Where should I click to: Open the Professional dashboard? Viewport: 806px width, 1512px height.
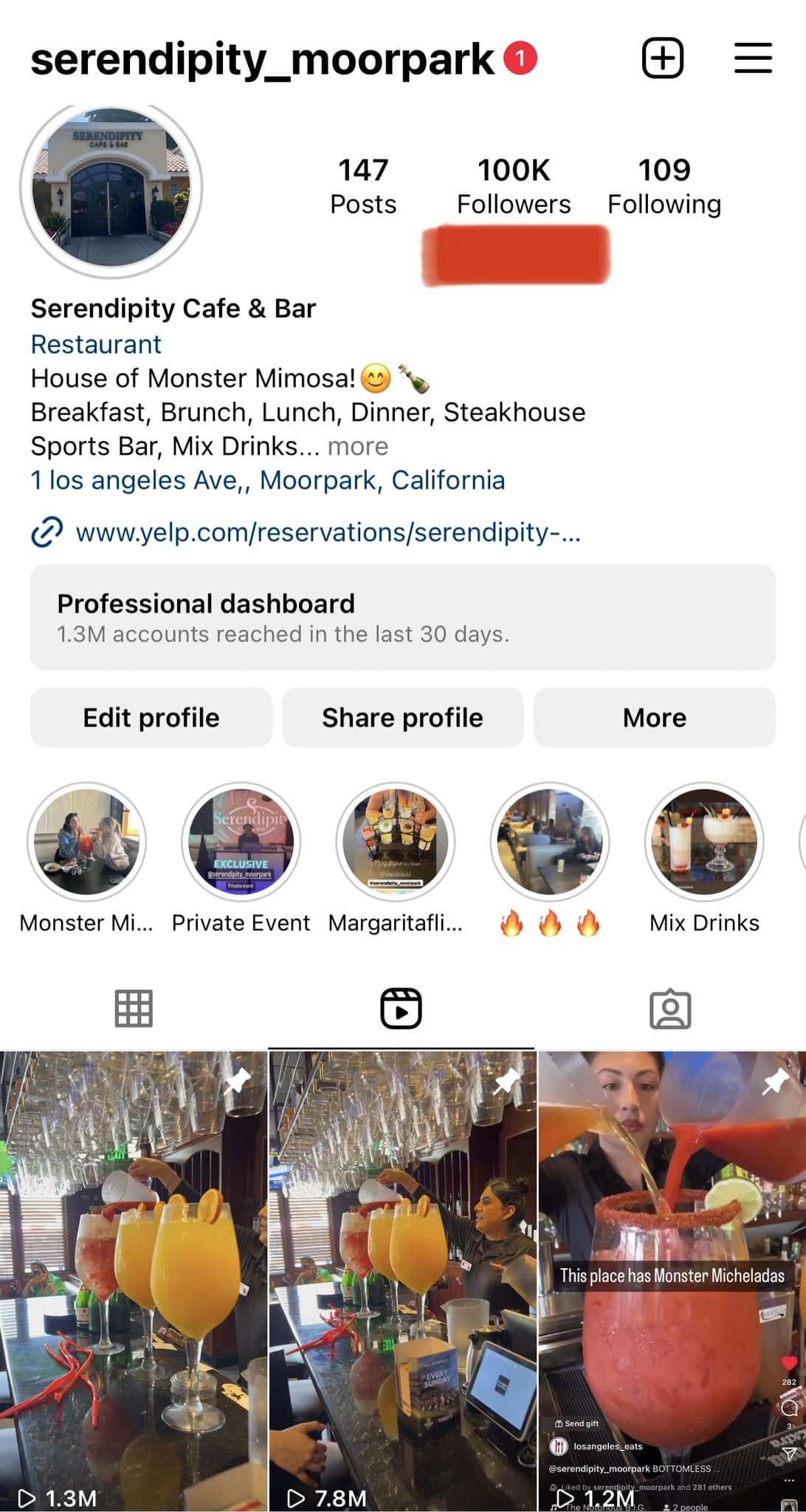click(402, 617)
